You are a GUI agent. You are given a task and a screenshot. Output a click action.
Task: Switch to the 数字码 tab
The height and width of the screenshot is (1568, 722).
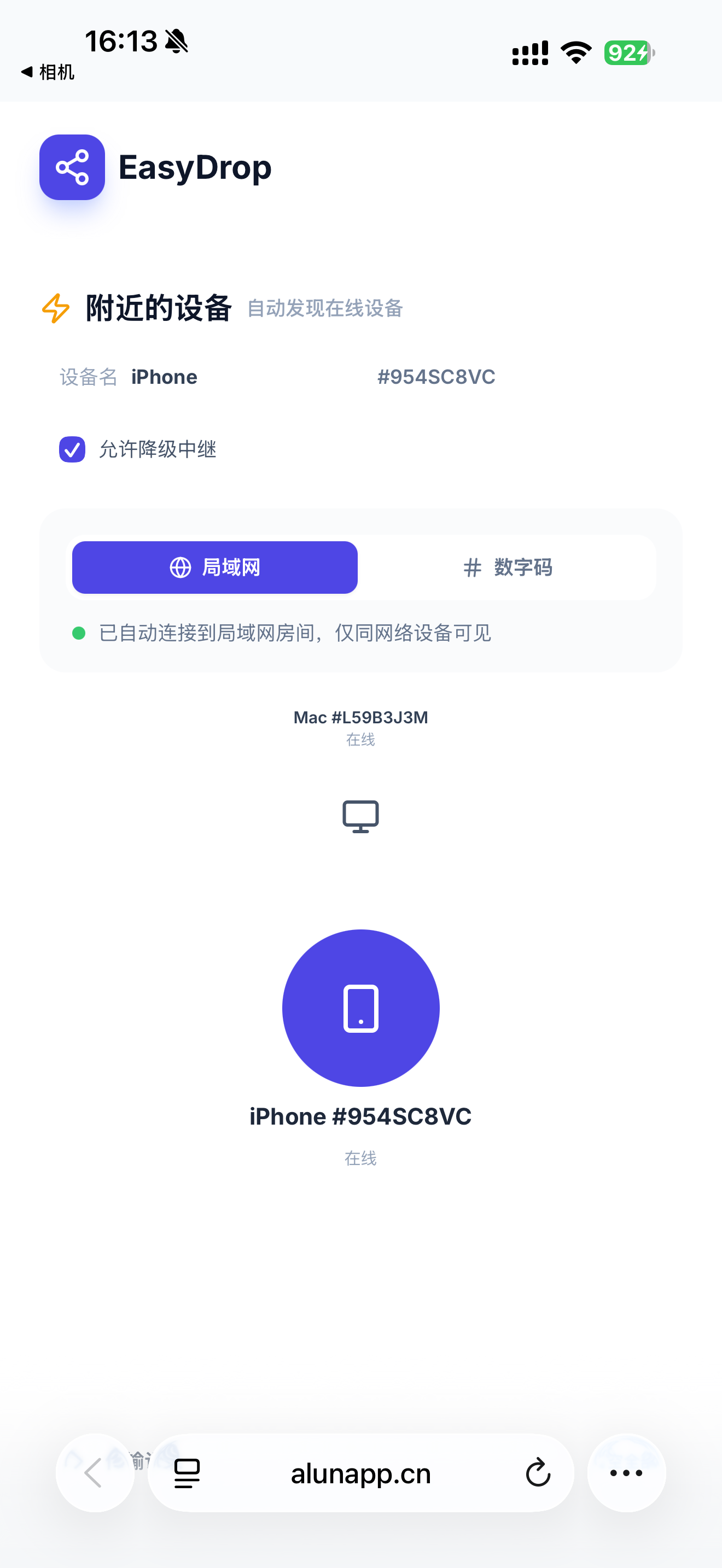pyautogui.click(x=507, y=567)
